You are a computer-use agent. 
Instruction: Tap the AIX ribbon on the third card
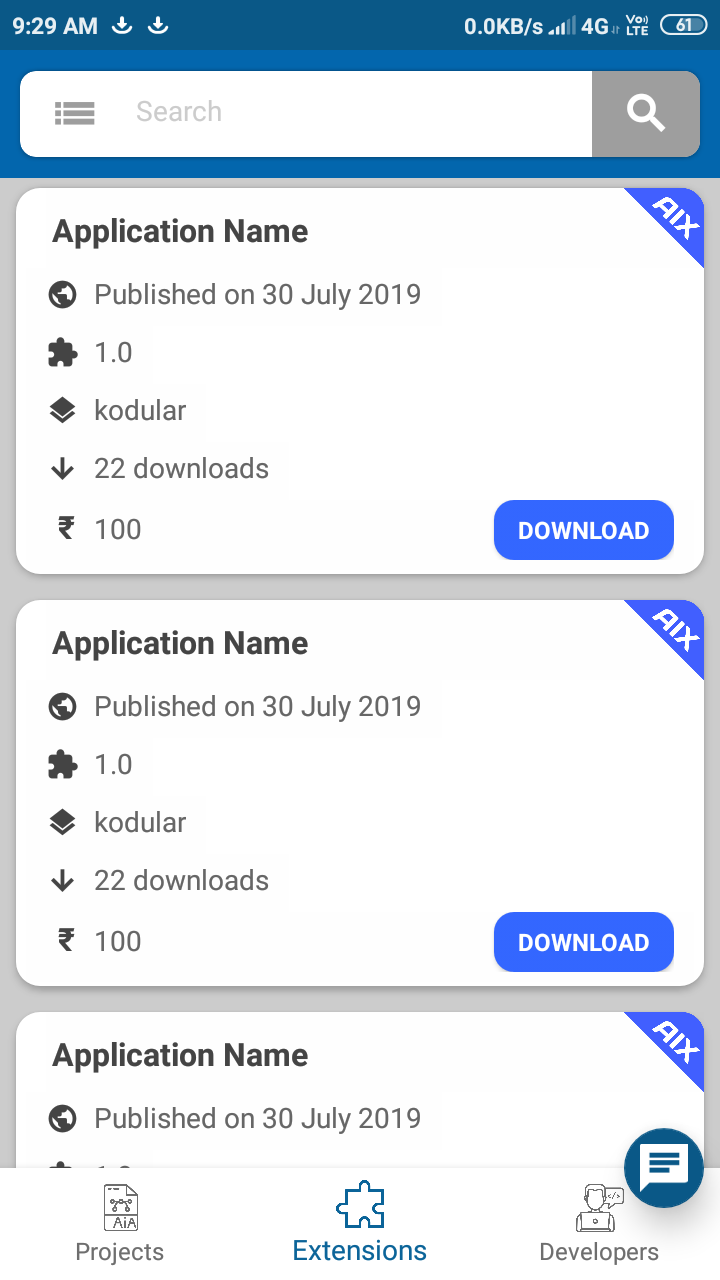(674, 1043)
